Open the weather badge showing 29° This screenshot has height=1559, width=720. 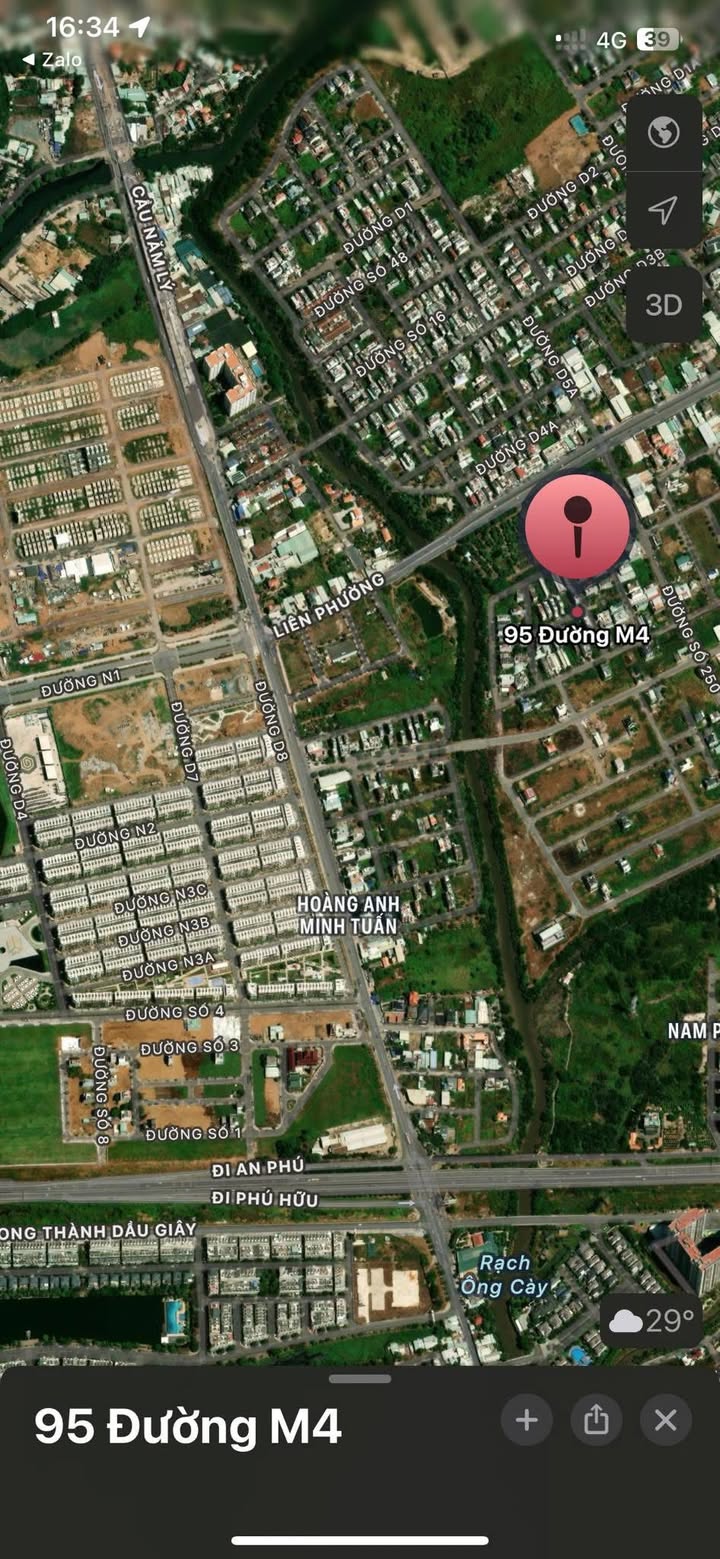[x=651, y=1321]
